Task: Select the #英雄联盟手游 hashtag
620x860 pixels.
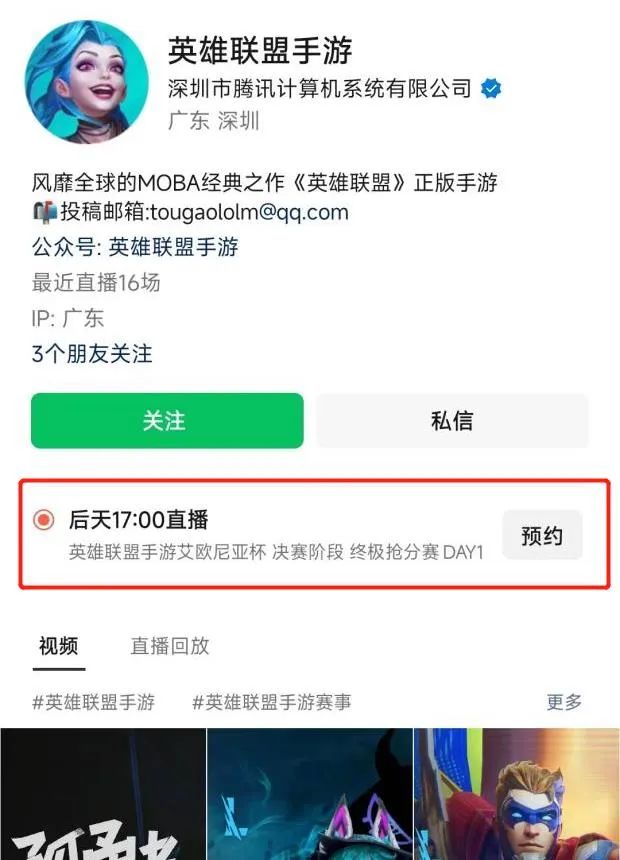Action: 93,703
